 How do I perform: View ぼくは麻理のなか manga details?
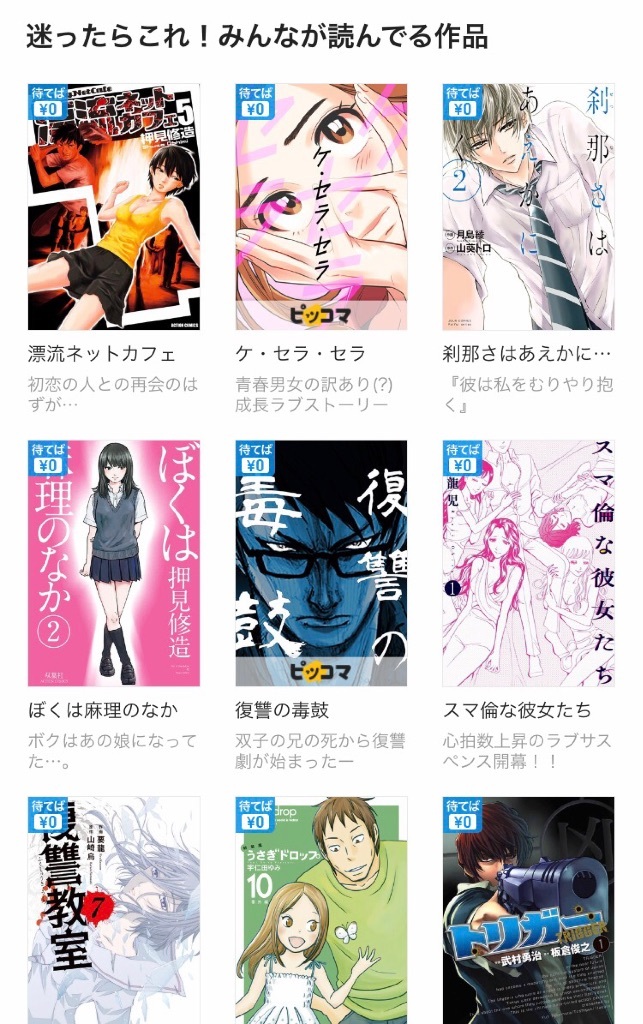pyautogui.click(x=114, y=563)
